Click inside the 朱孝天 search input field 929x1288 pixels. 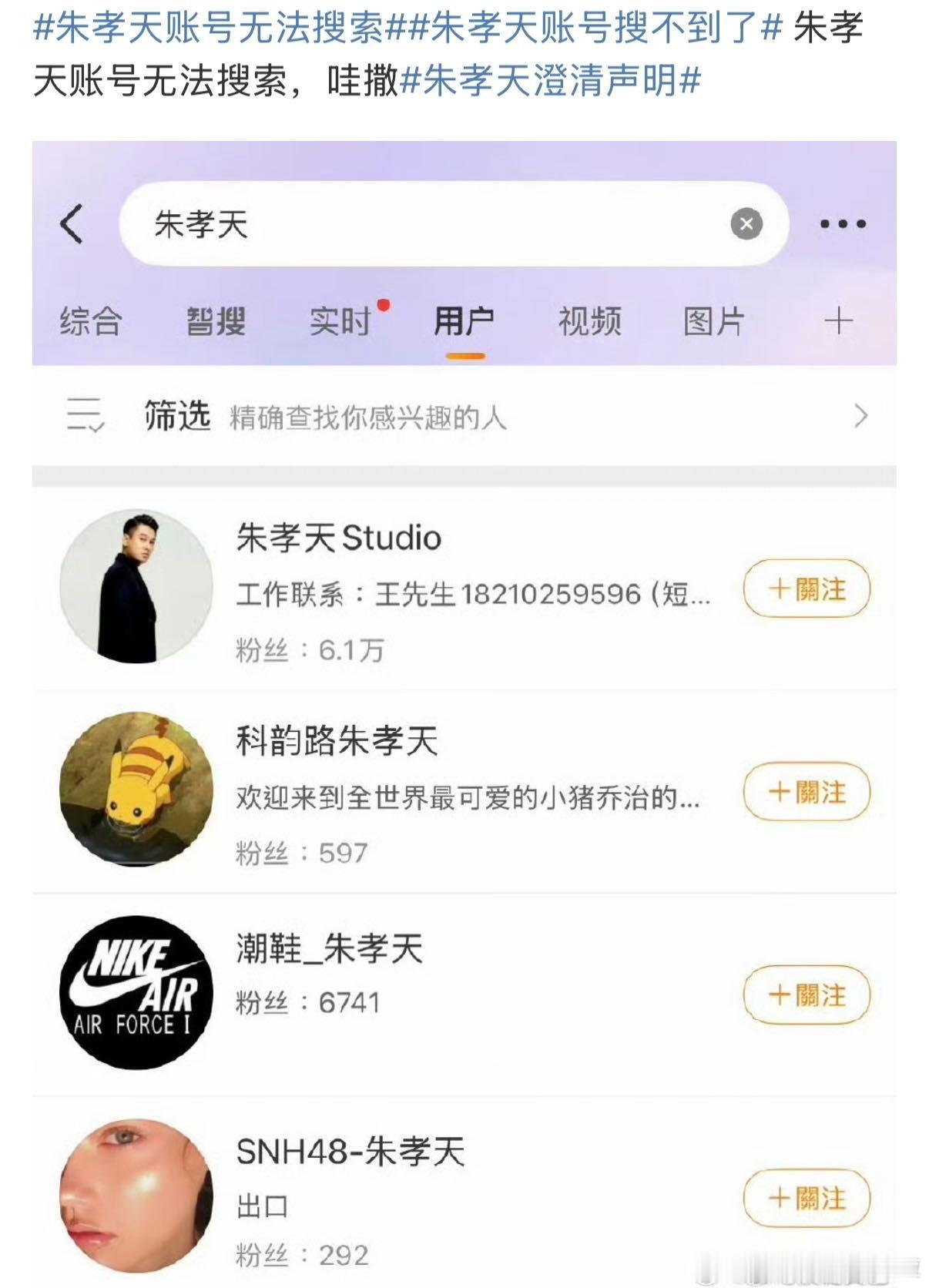(x=385, y=224)
